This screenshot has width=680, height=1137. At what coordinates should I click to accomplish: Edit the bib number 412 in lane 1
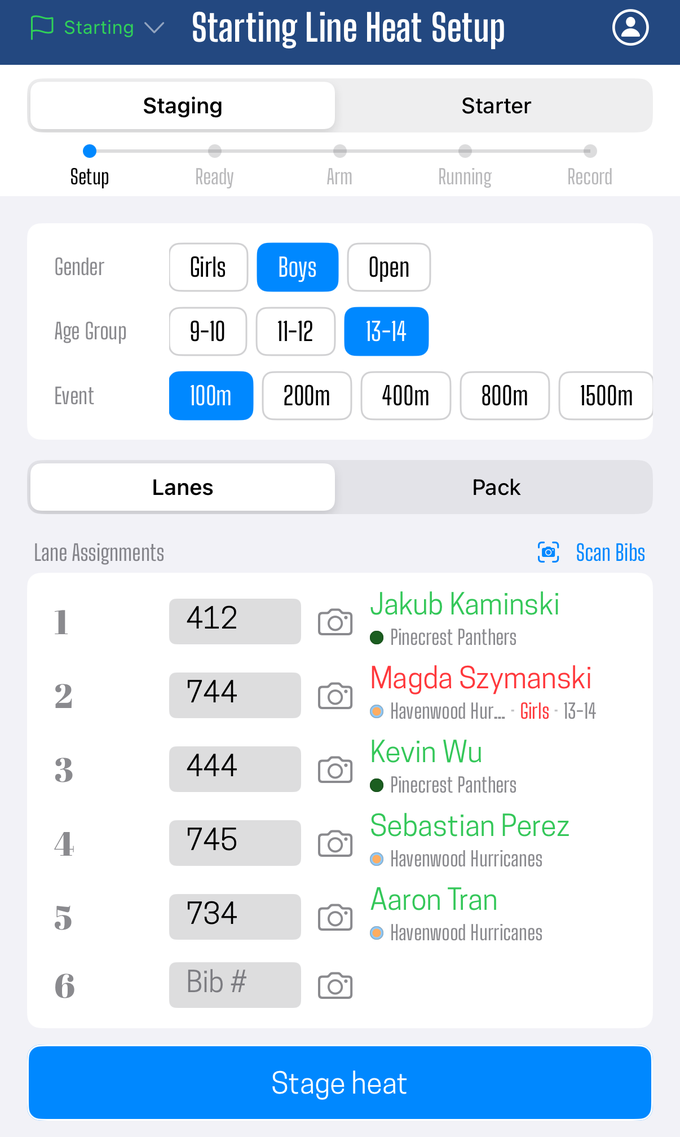pyautogui.click(x=235, y=621)
